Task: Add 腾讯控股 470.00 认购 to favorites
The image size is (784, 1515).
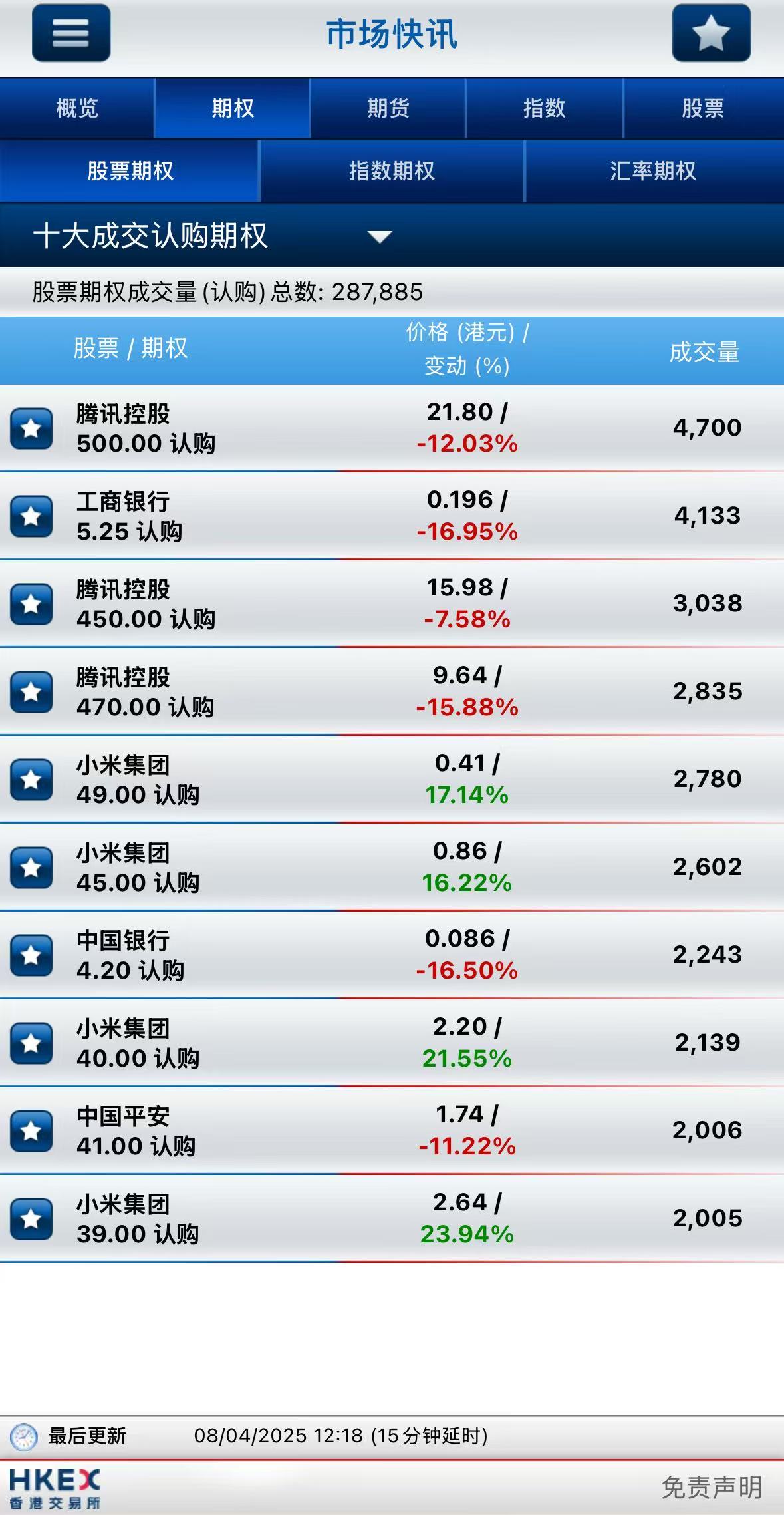Action: click(31, 691)
